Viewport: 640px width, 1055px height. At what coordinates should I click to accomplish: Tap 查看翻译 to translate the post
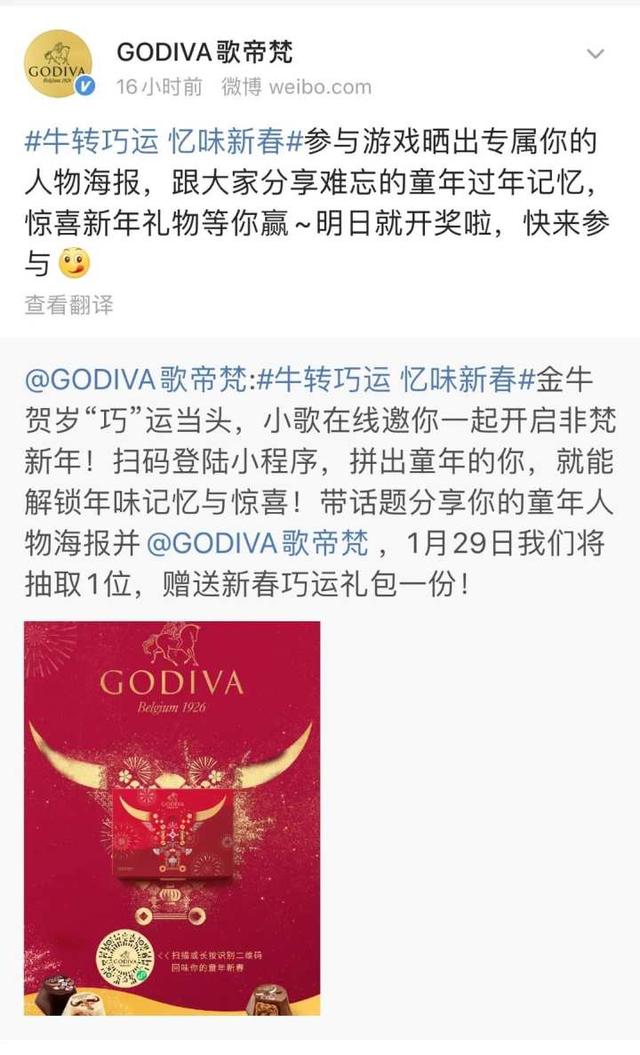pyautogui.click(x=69, y=305)
